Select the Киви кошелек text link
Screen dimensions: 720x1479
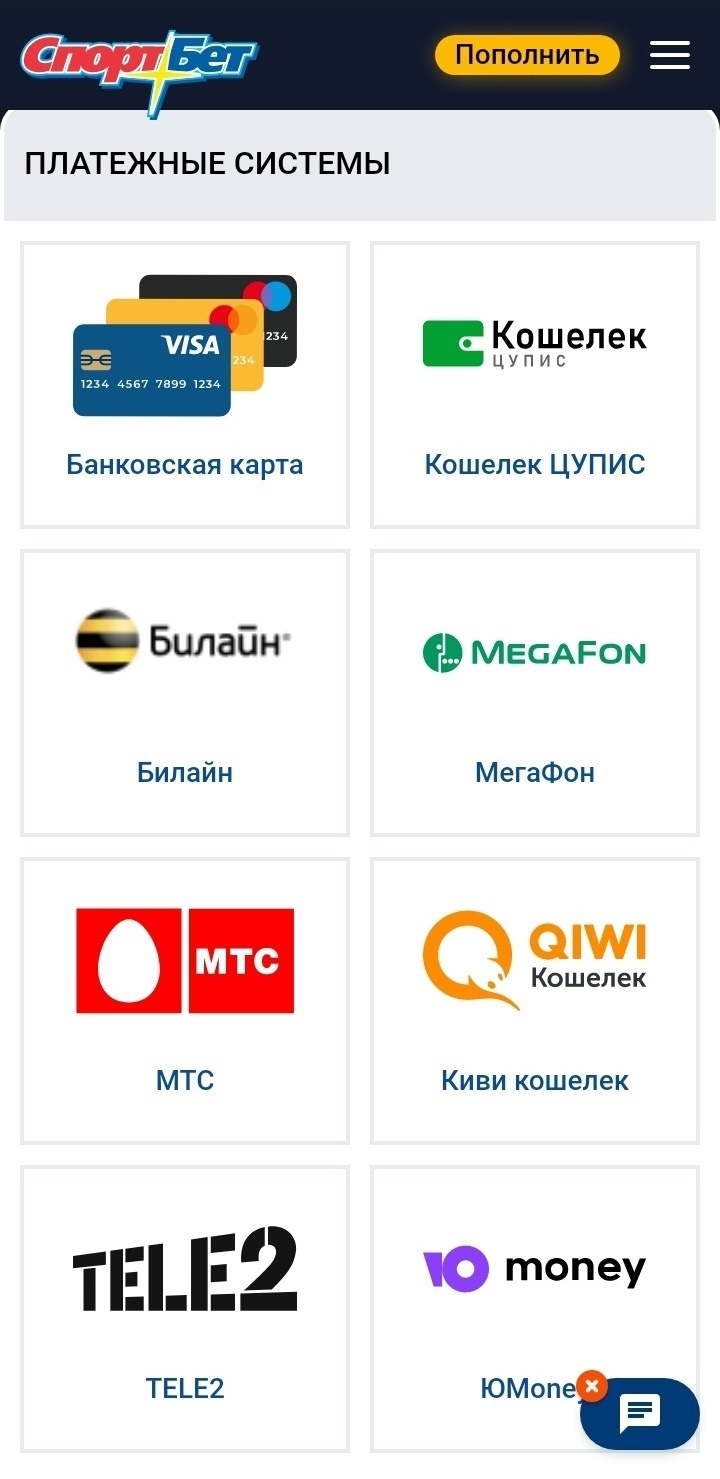(x=534, y=1080)
